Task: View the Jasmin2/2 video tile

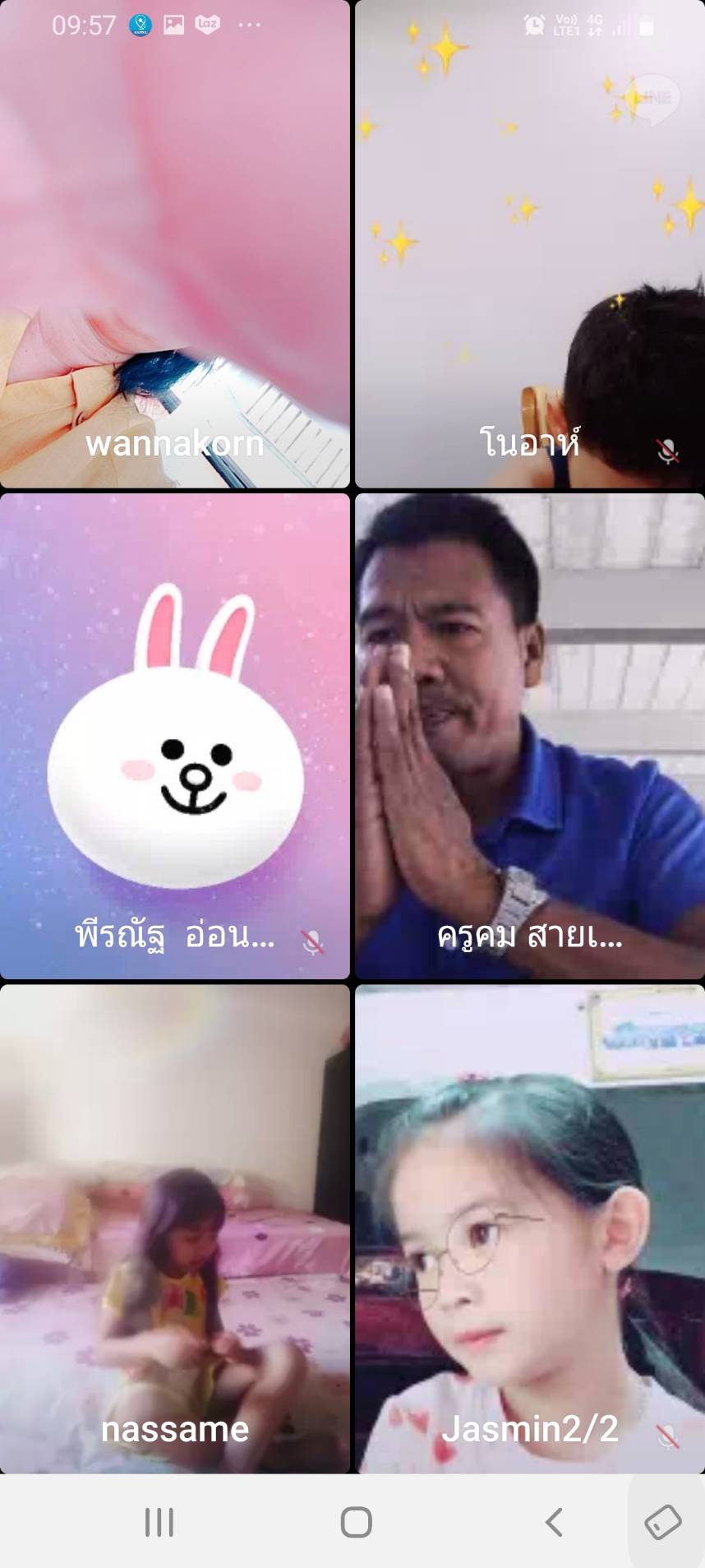Action: [x=530, y=1229]
